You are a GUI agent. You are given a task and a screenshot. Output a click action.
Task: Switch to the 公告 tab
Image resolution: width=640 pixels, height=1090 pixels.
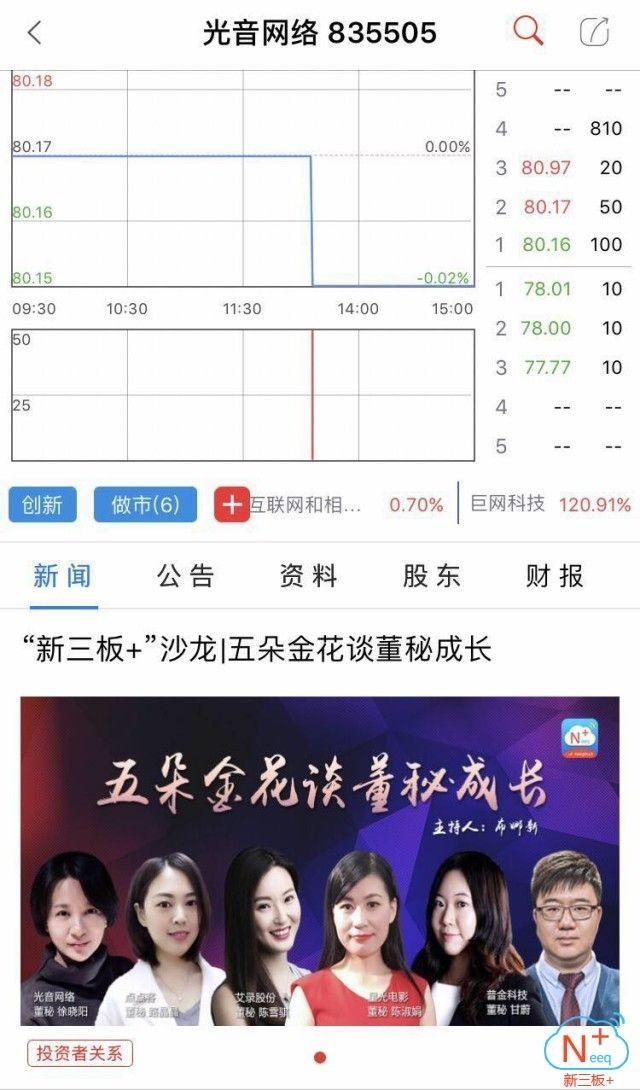pyautogui.click(x=185, y=576)
